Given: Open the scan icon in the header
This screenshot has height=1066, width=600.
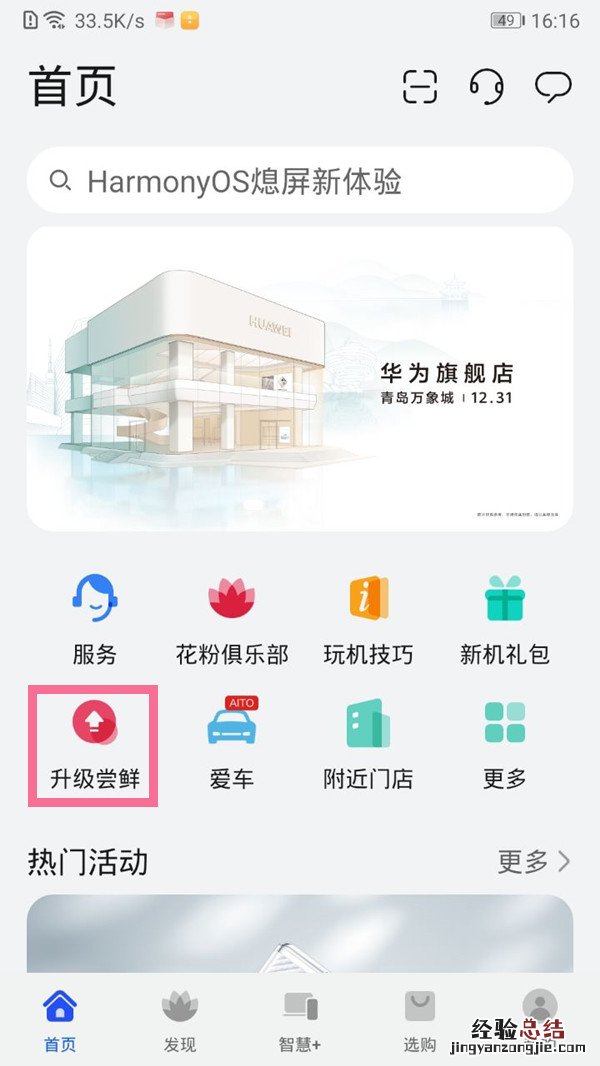Looking at the screenshot, I should tap(420, 87).
